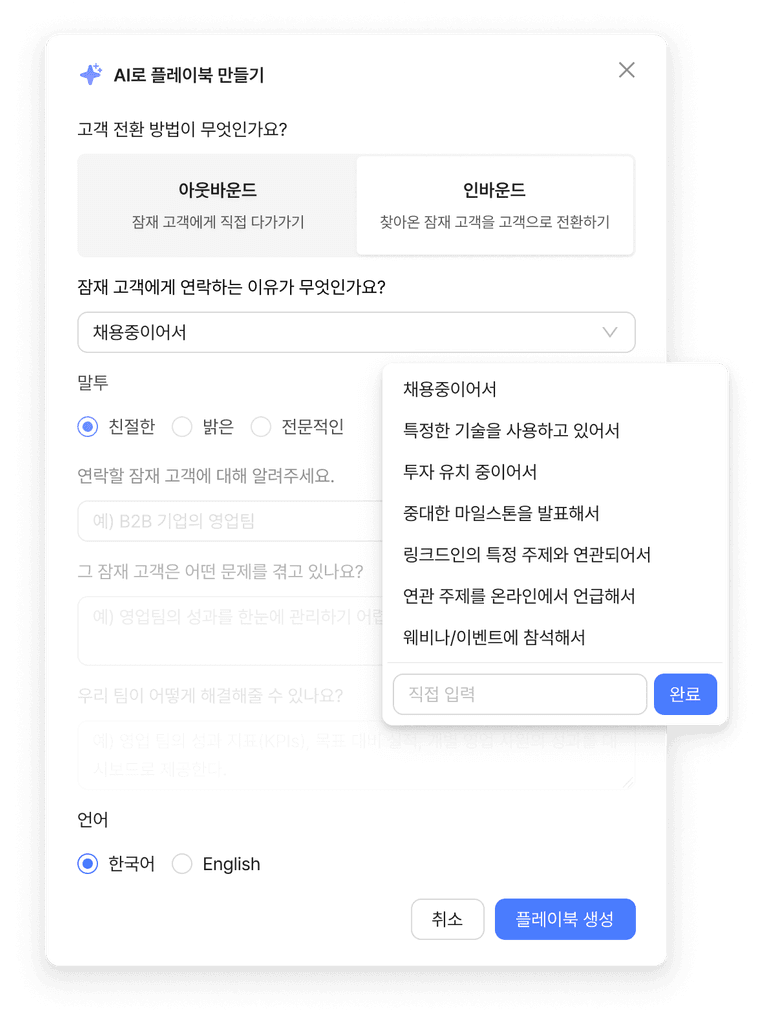Generate playbook with 플레이북 생성
Viewport: 774px width, 1024px height.
(565, 920)
